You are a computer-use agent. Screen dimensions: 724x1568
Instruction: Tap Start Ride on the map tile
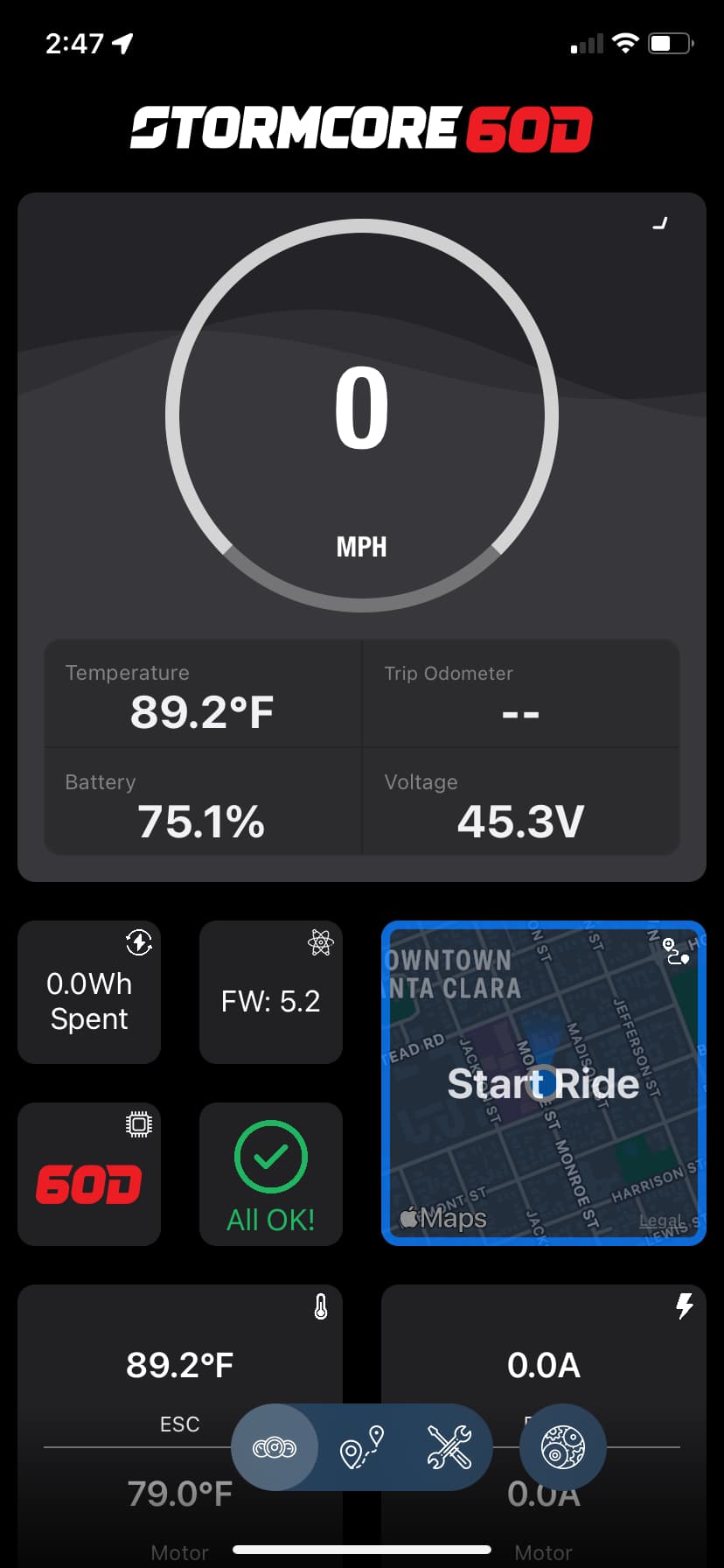tap(542, 1083)
